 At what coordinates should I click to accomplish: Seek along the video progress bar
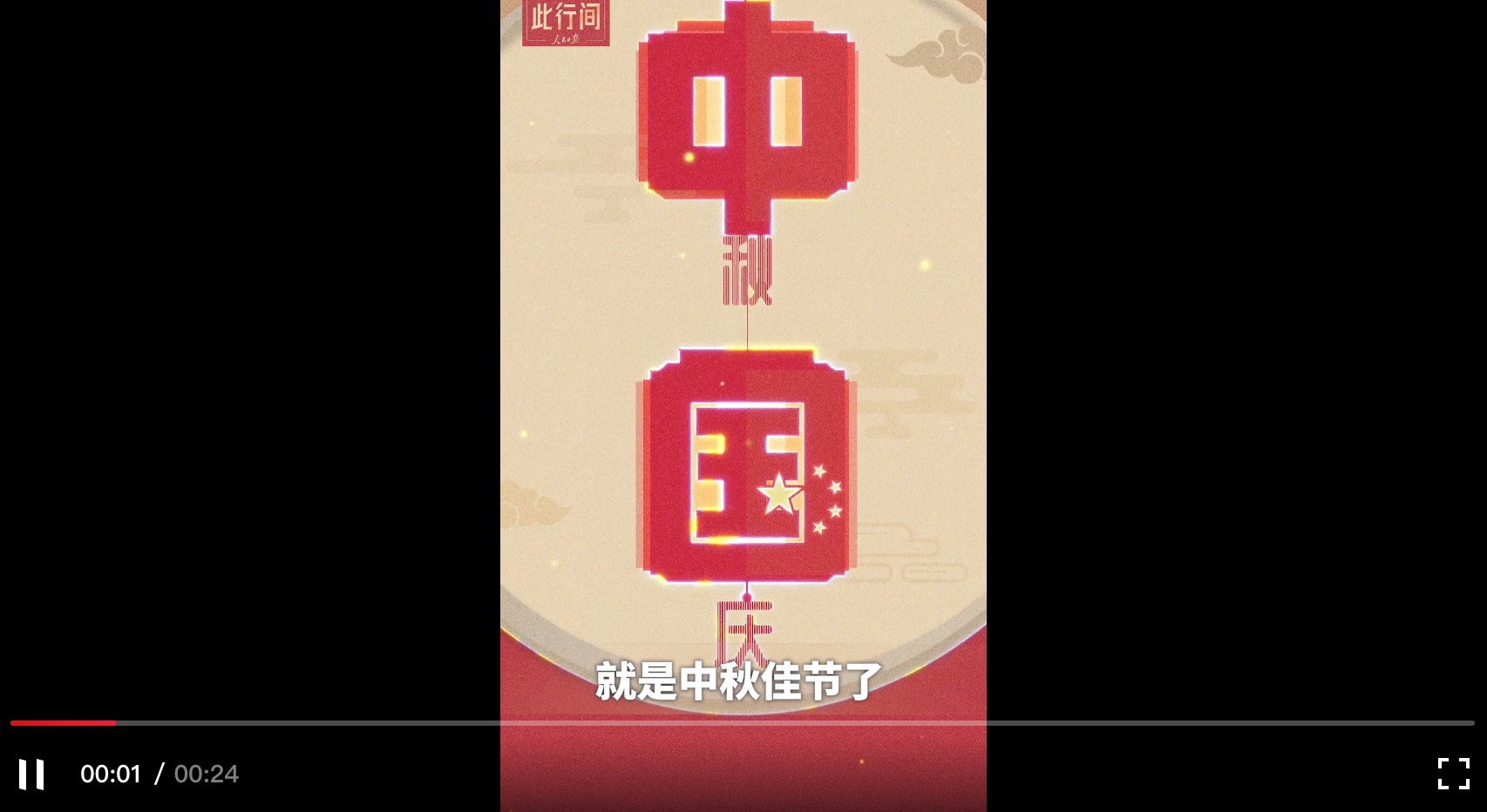pos(743,723)
